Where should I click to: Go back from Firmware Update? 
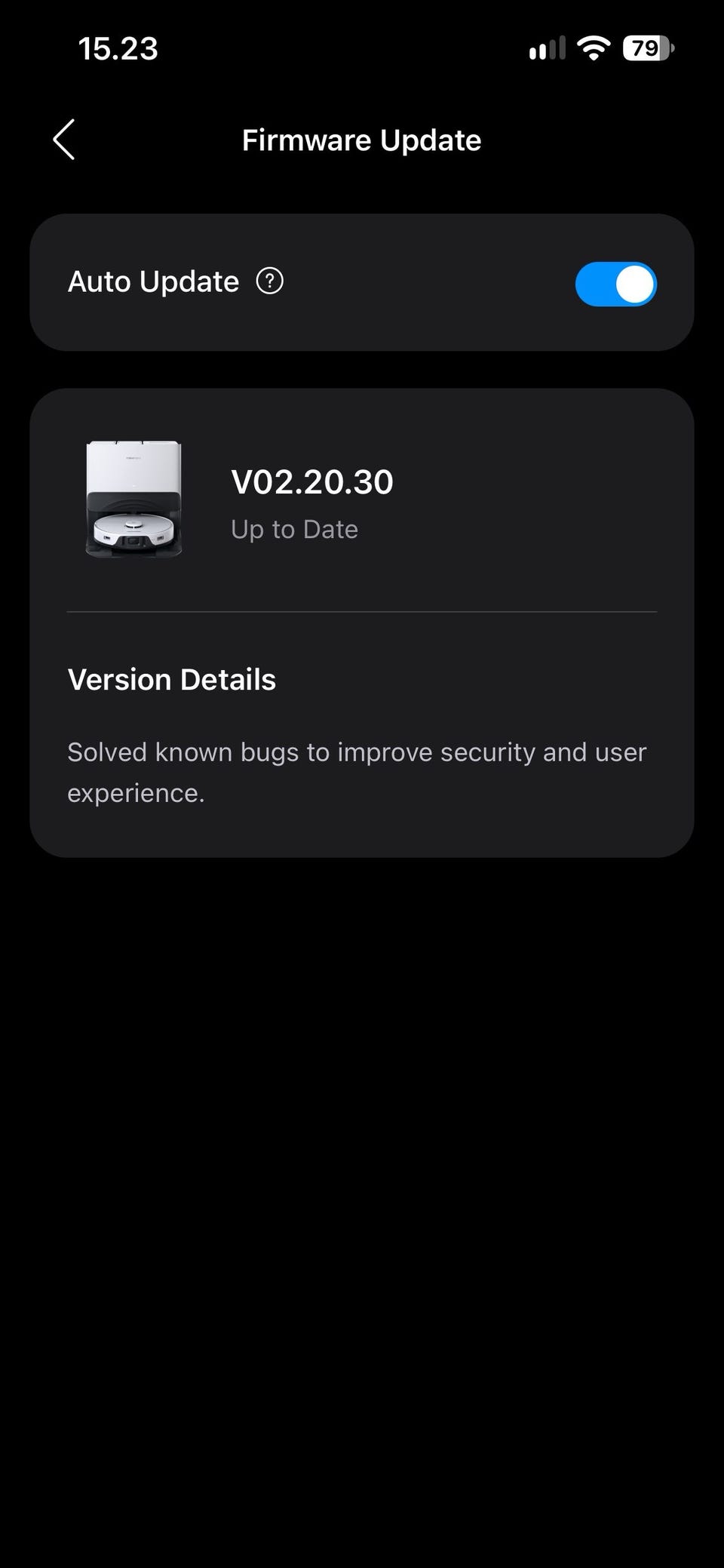pyautogui.click(x=64, y=140)
